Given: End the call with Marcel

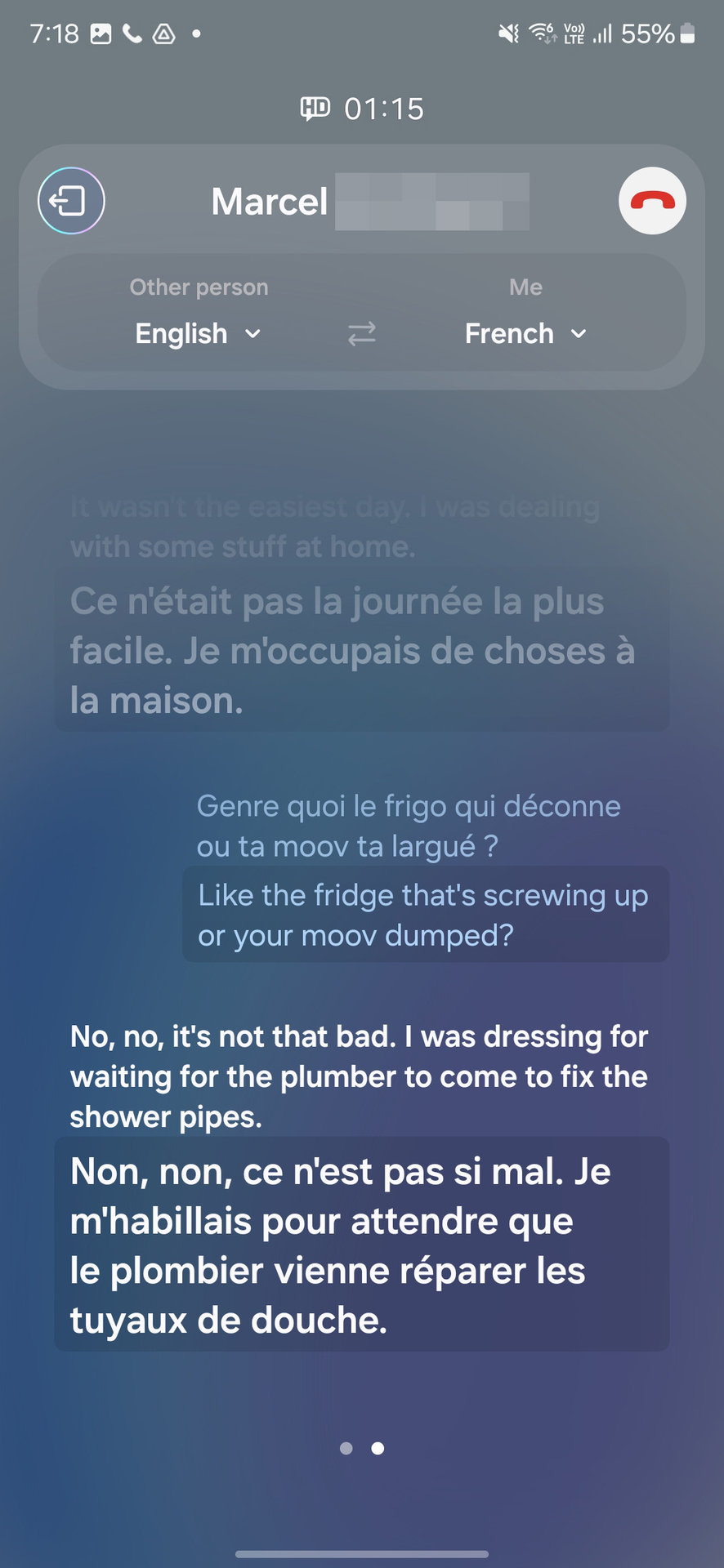Looking at the screenshot, I should coord(651,201).
